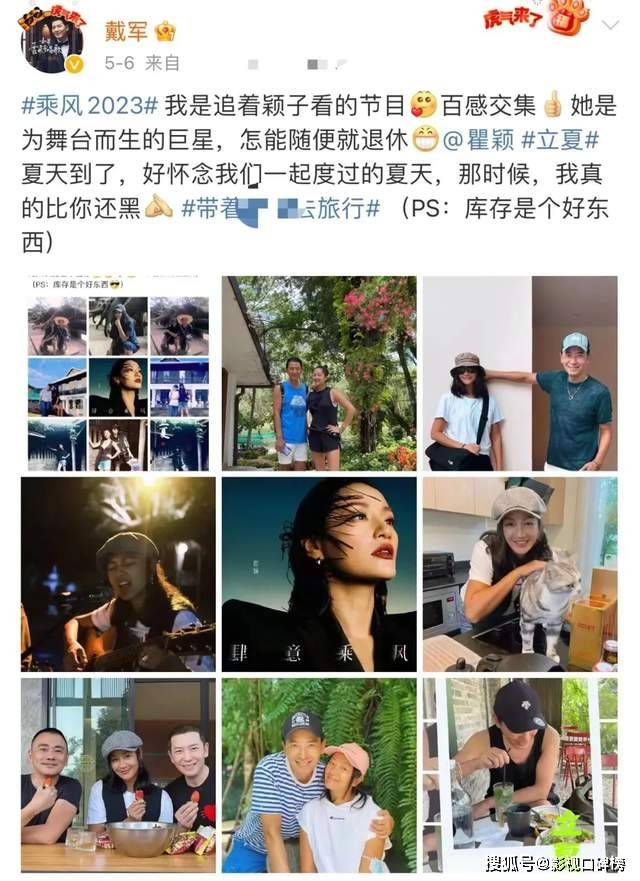The image size is (640, 881).
Task: Open the username 戴军
Action: [126, 30]
